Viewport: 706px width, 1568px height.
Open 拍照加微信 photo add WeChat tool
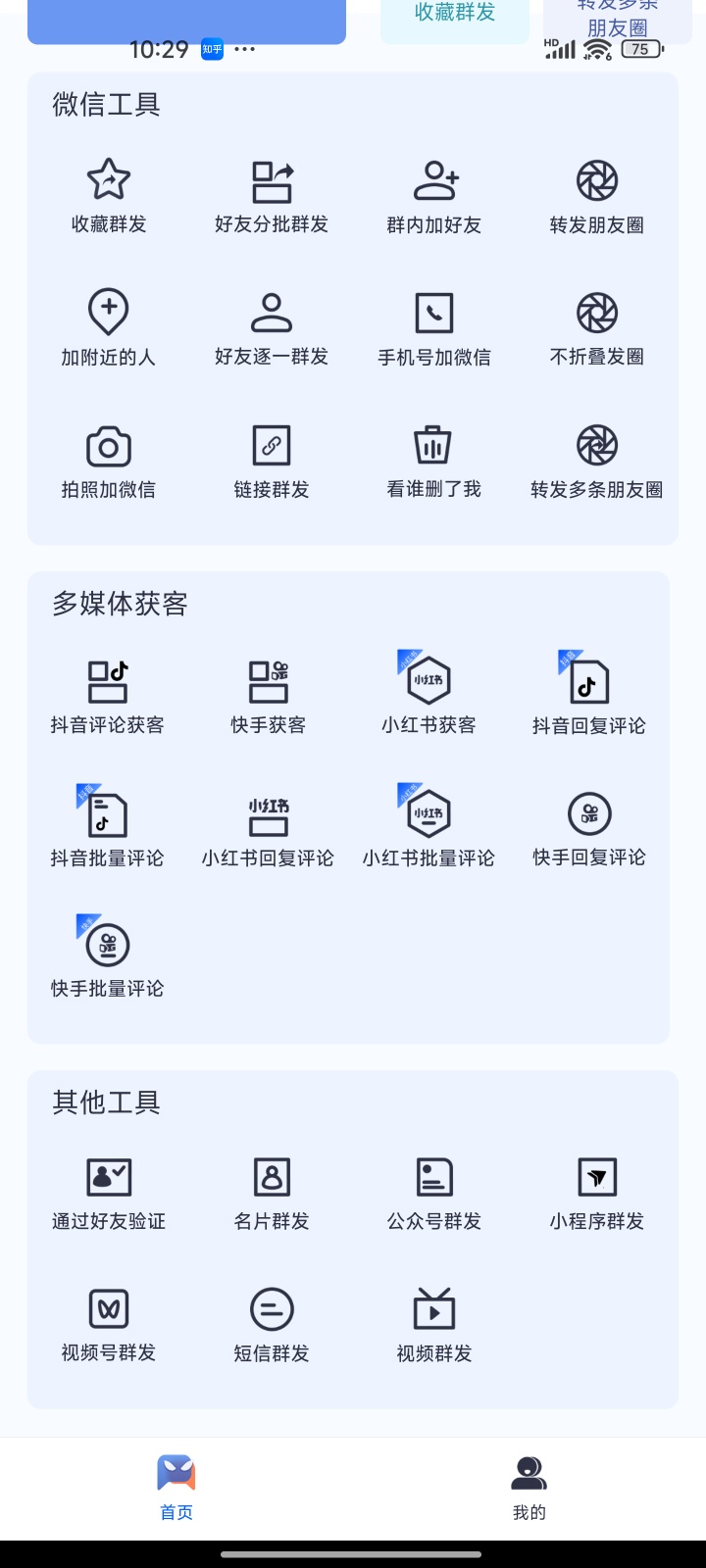[108, 459]
